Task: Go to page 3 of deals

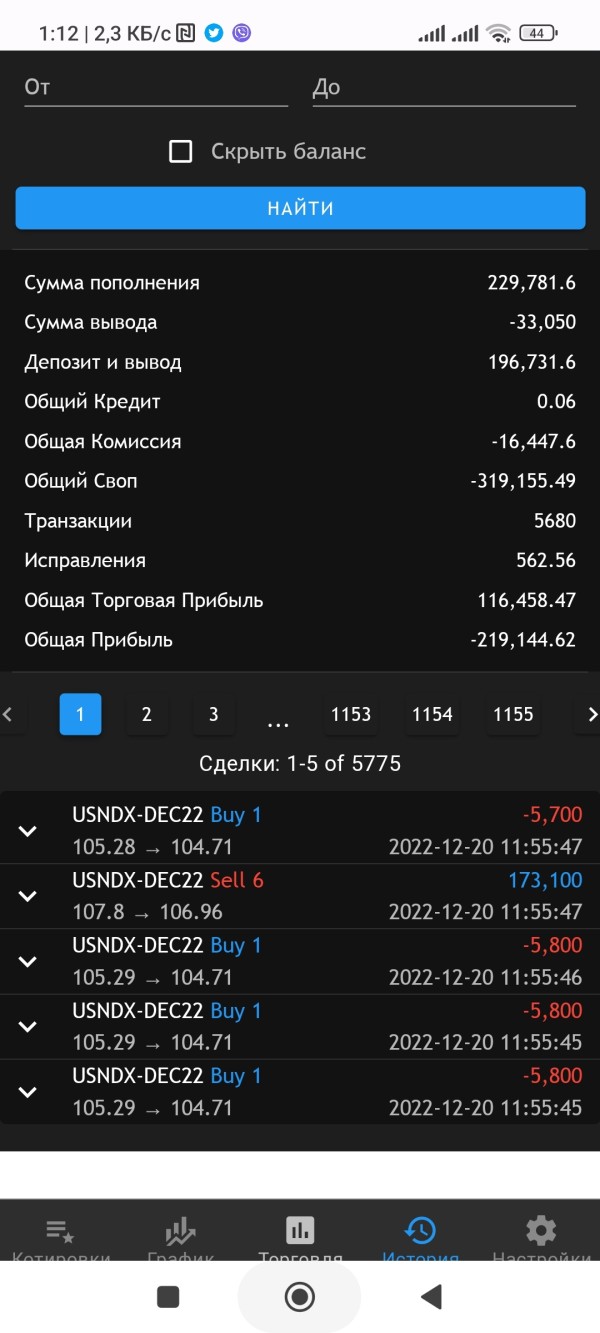Action: [x=213, y=714]
